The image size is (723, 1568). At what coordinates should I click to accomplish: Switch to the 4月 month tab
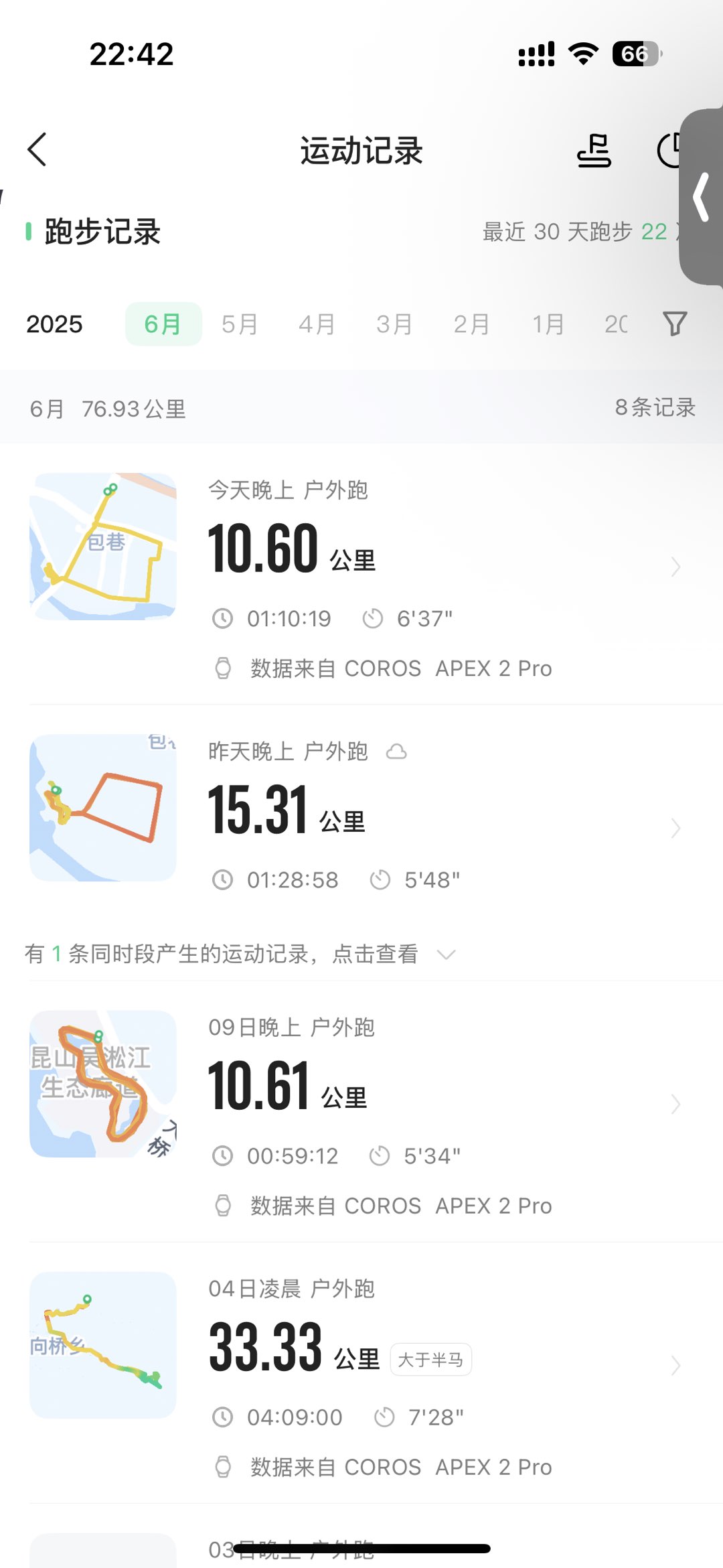pos(317,324)
